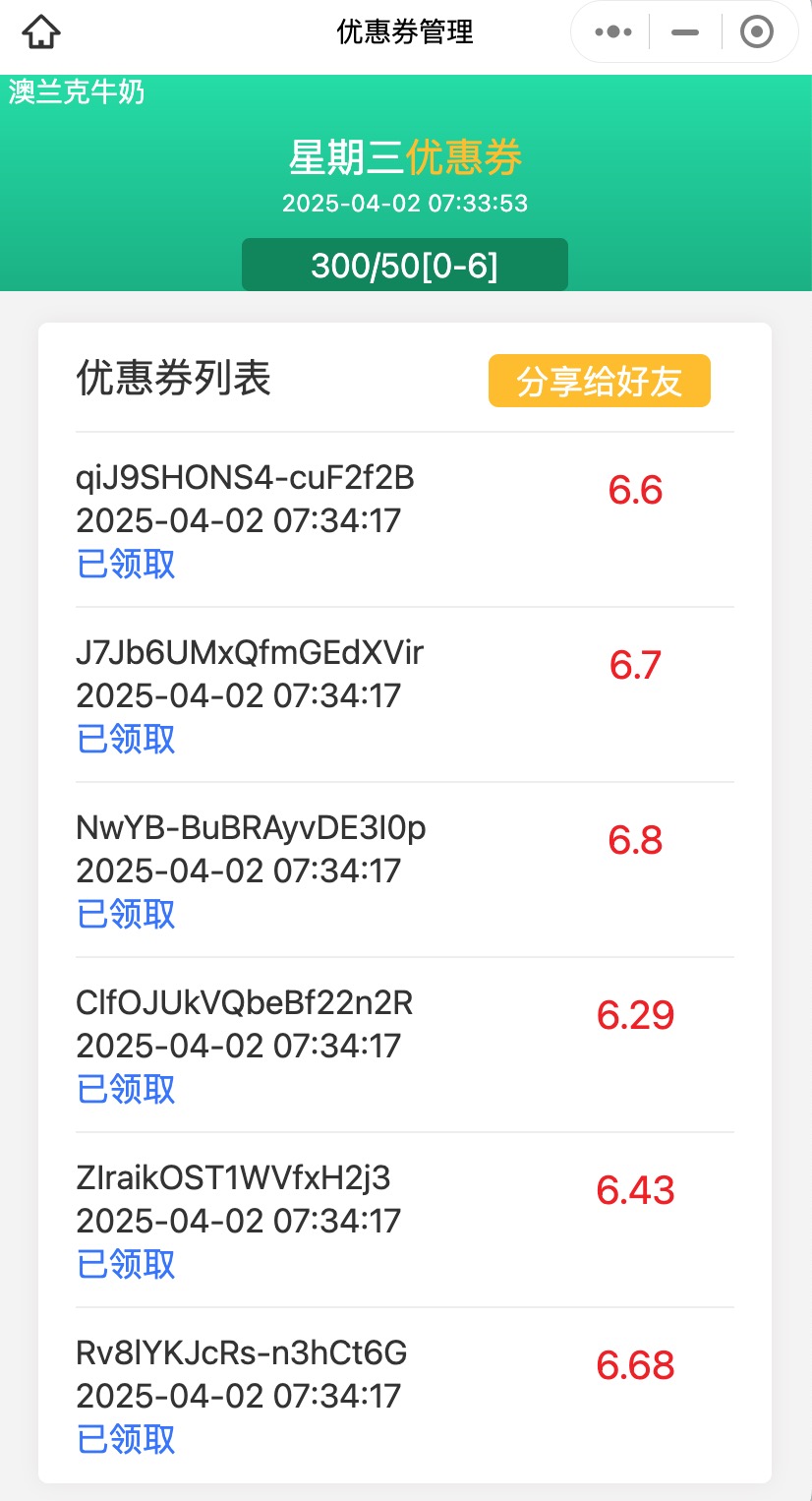This screenshot has height=1501, width=812.
Task: Click 已领取 under coupon NwYB-BuBRAyvDE3l0p
Action: pos(125,915)
